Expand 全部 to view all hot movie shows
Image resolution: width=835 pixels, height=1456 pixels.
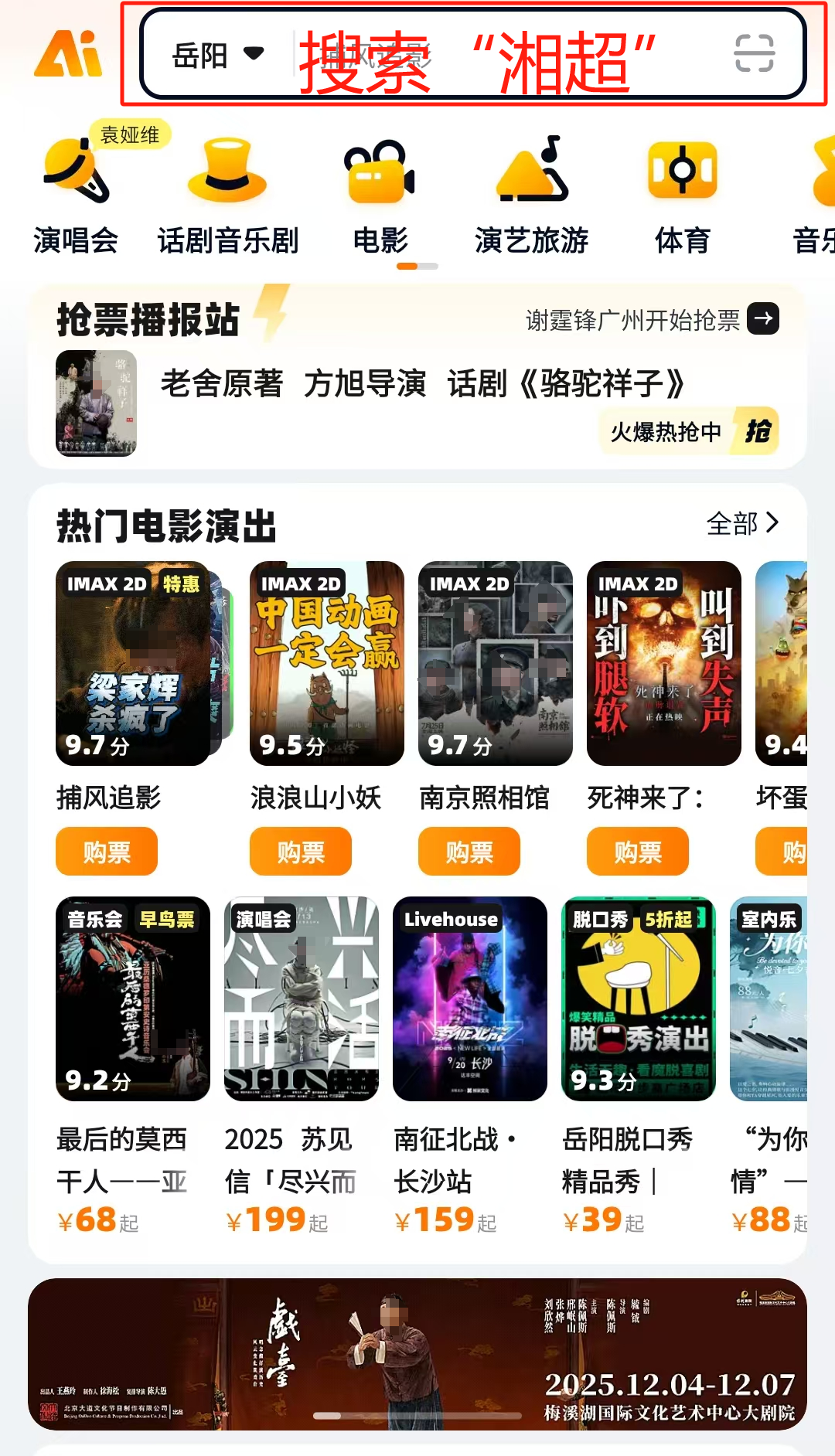(x=745, y=525)
